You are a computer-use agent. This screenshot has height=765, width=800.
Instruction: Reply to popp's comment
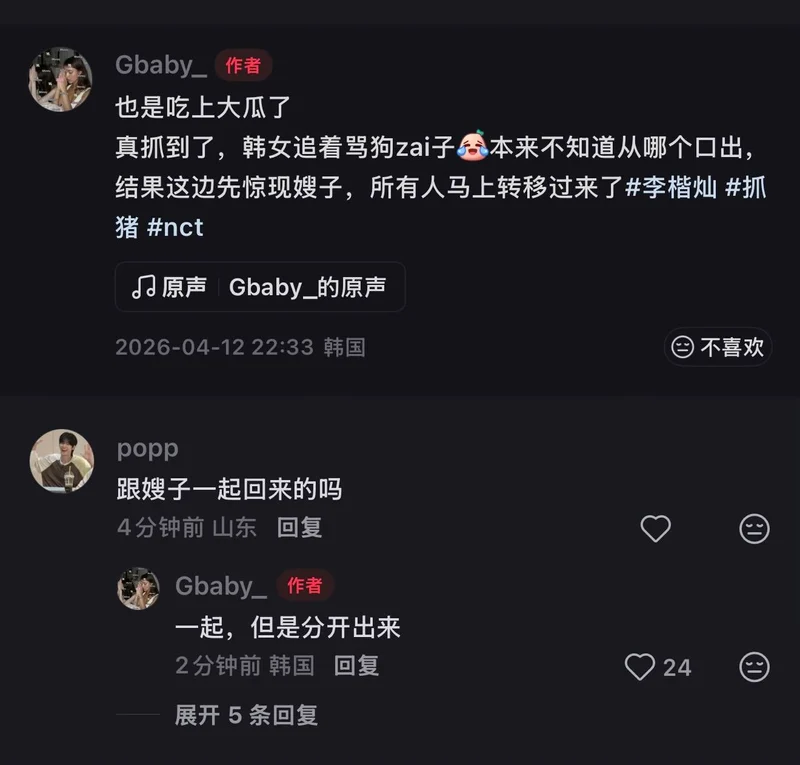coord(299,527)
